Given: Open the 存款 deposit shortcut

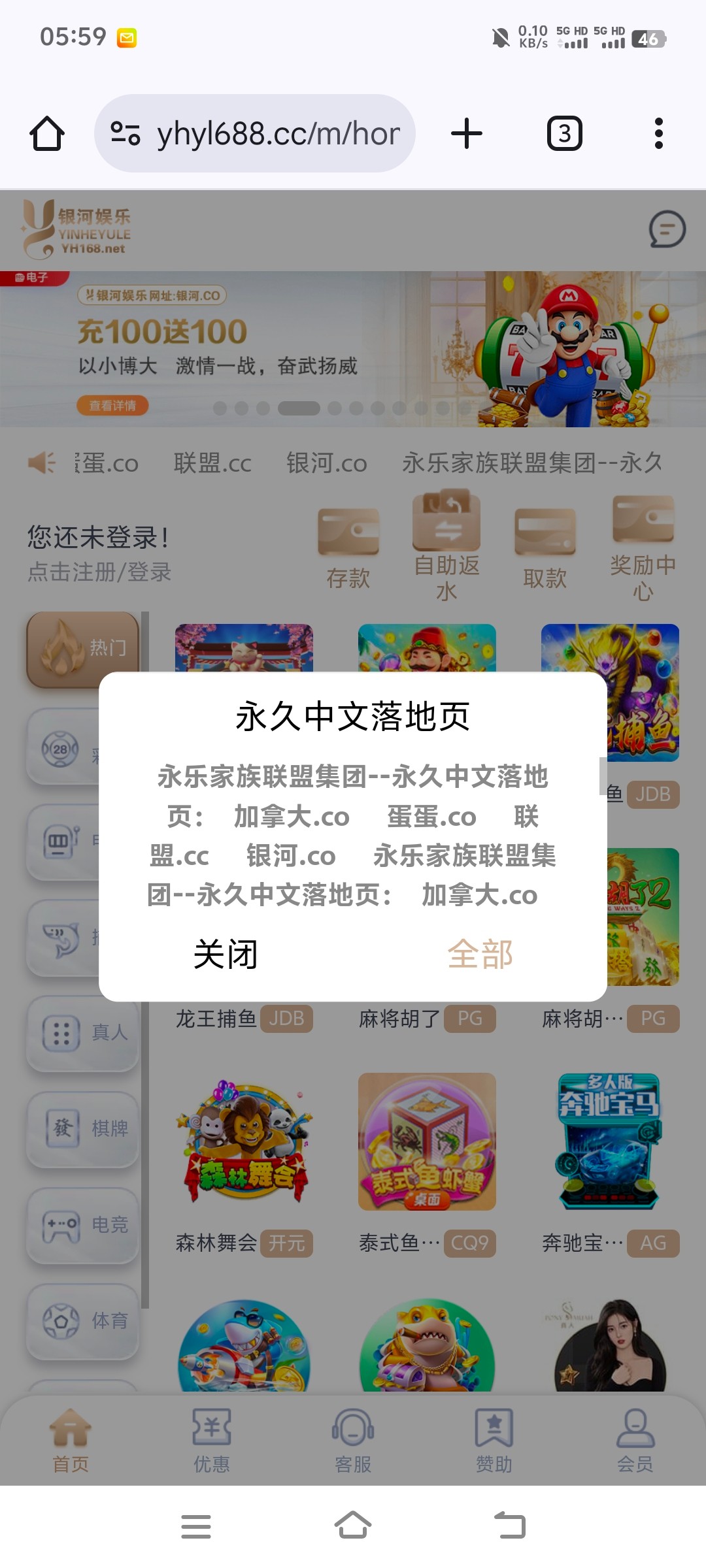Looking at the screenshot, I should point(348,549).
